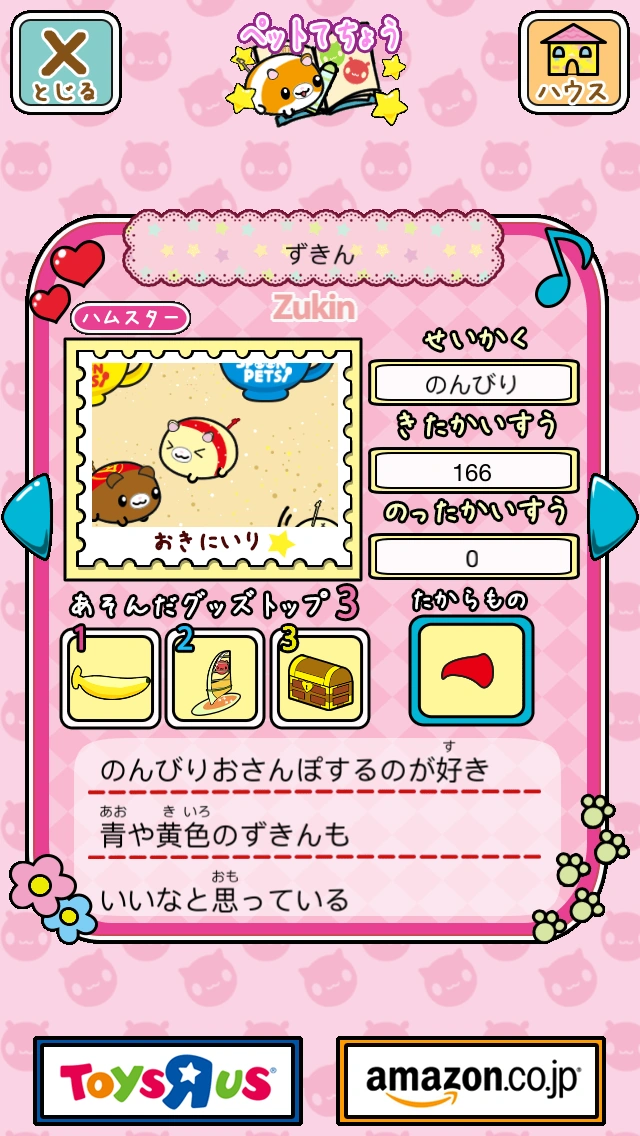The image size is (640, 1136).
Task: Show the next pet with right arrow
Action: pos(613,514)
